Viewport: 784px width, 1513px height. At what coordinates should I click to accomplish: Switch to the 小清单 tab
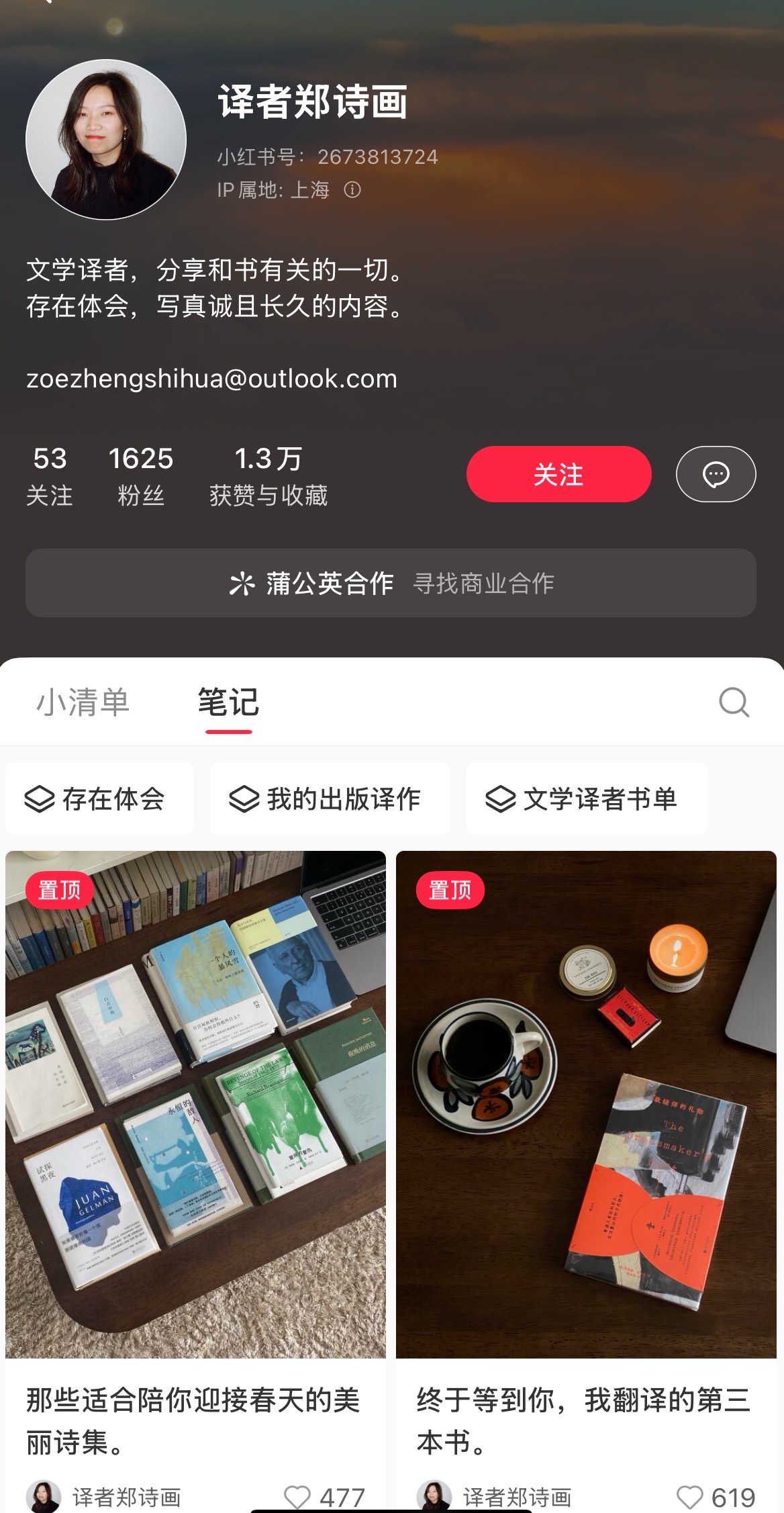click(83, 702)
